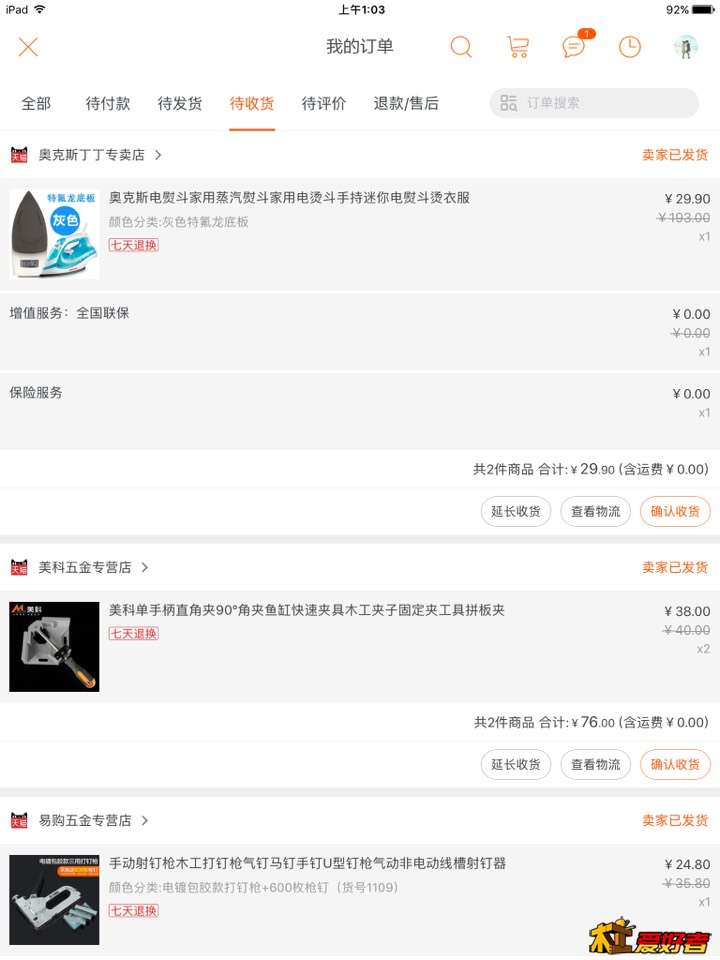
Task: Switch to the 待付款 tab
Action: [108, 103]
